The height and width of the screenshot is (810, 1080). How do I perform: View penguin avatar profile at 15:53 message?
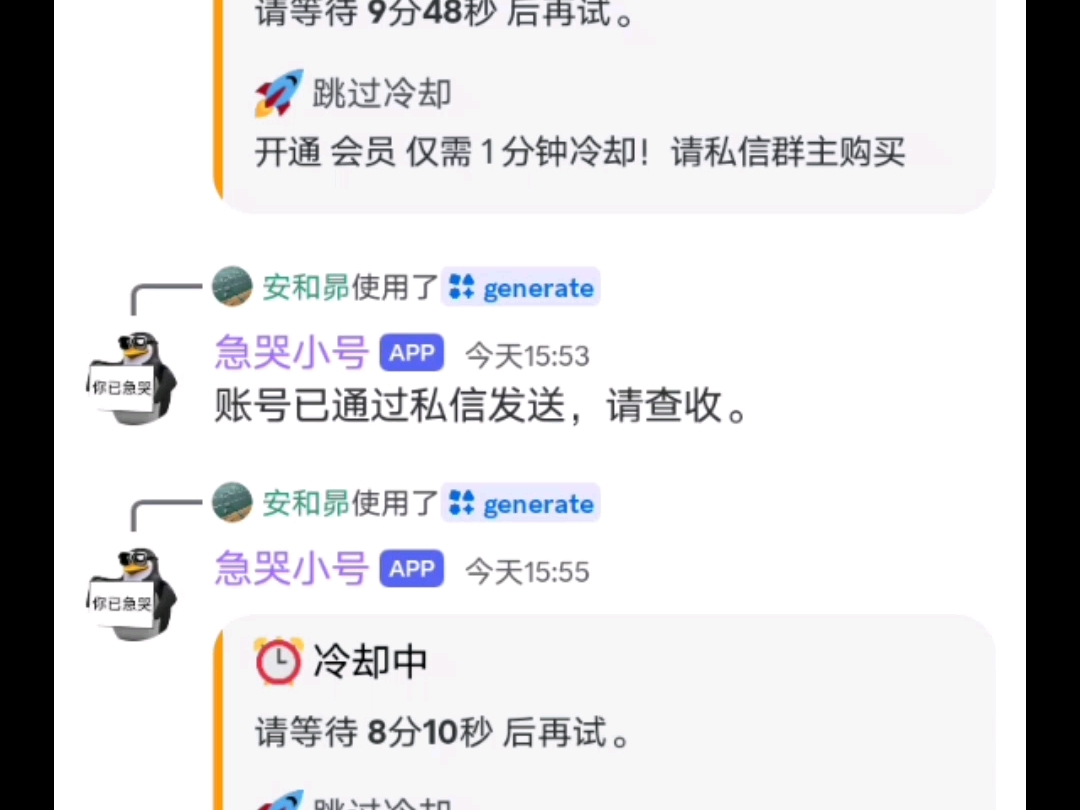132,378
